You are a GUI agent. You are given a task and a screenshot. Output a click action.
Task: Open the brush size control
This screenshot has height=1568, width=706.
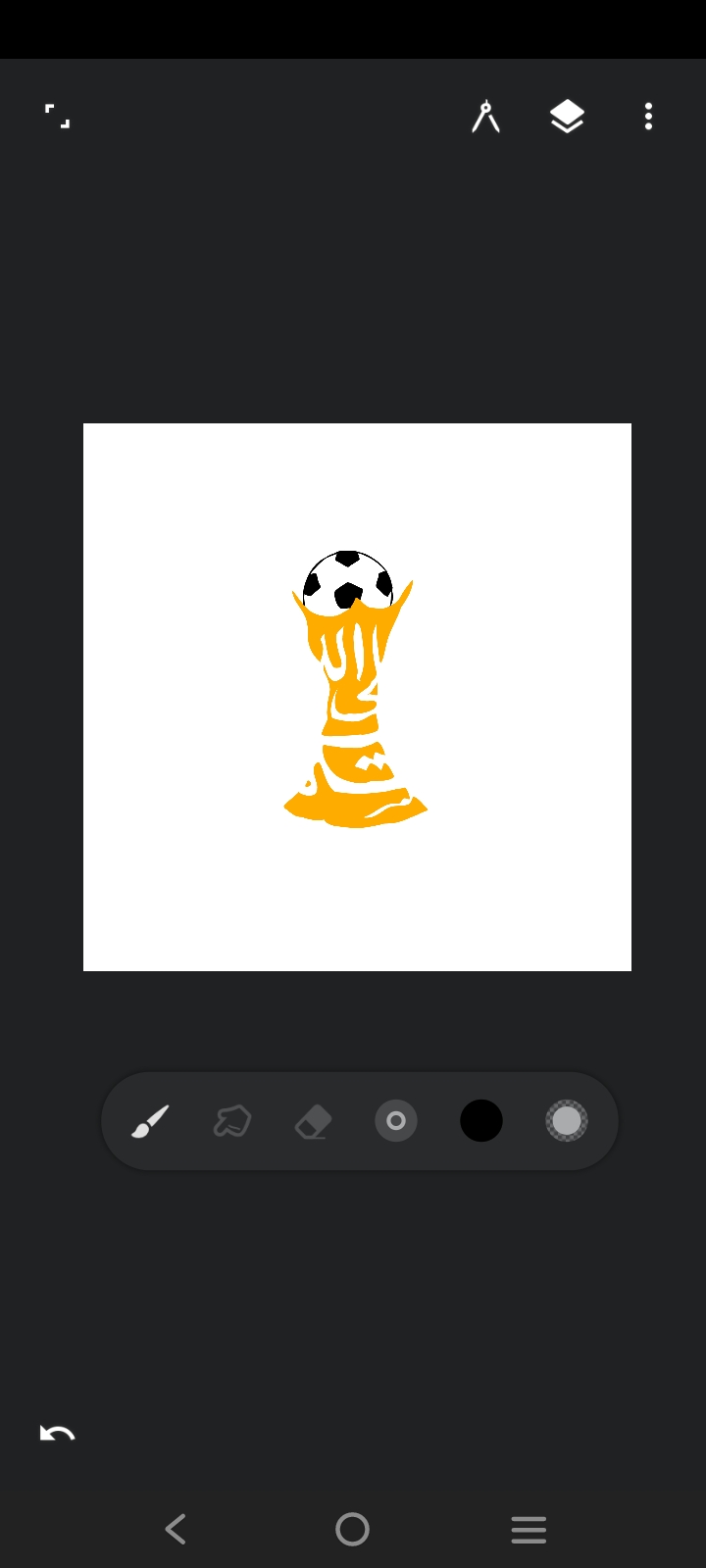pos(396,1121)
